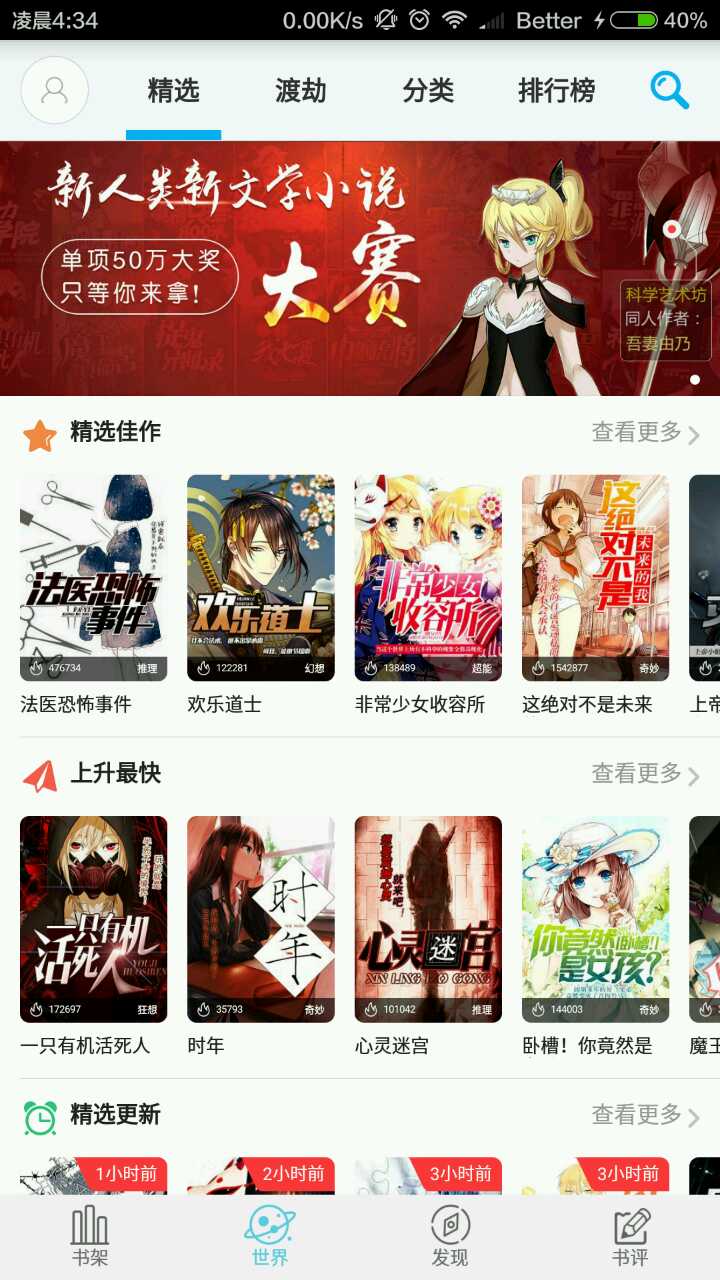The height and width of the screenshot is (1280, 720).
Task: View more in 精选更新 section
Action: 645,1115
